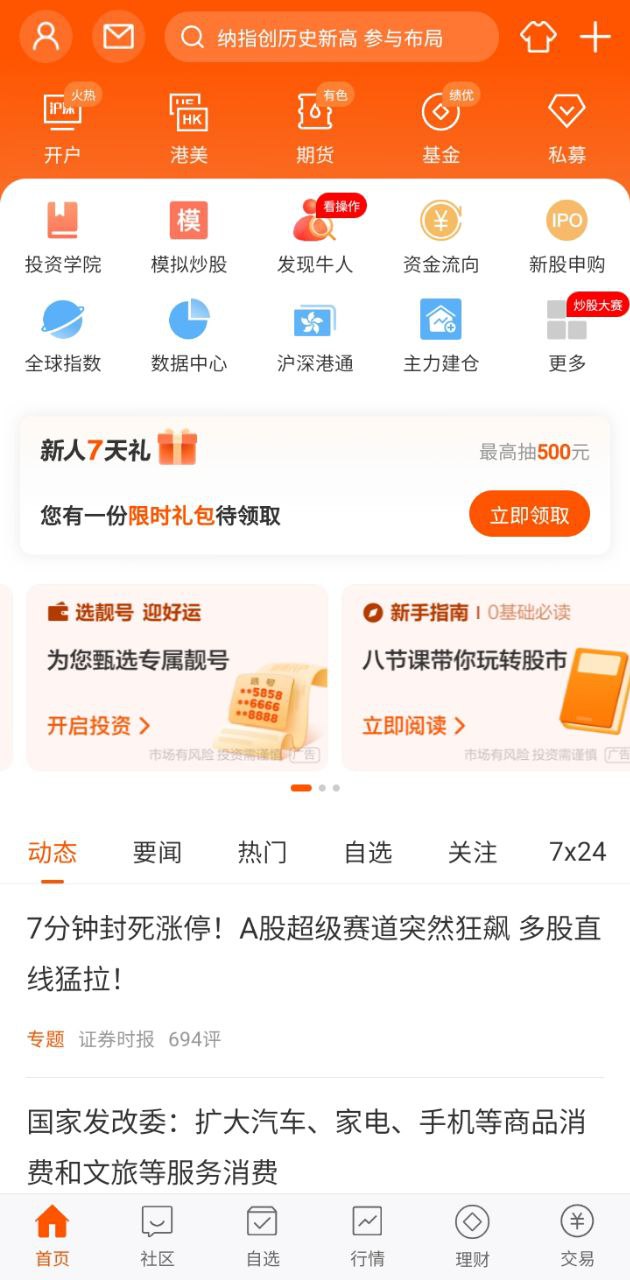The image size is (630, 1280).
Task: Open 模拟炒股 simulated trading
Action: coord(188,237)
